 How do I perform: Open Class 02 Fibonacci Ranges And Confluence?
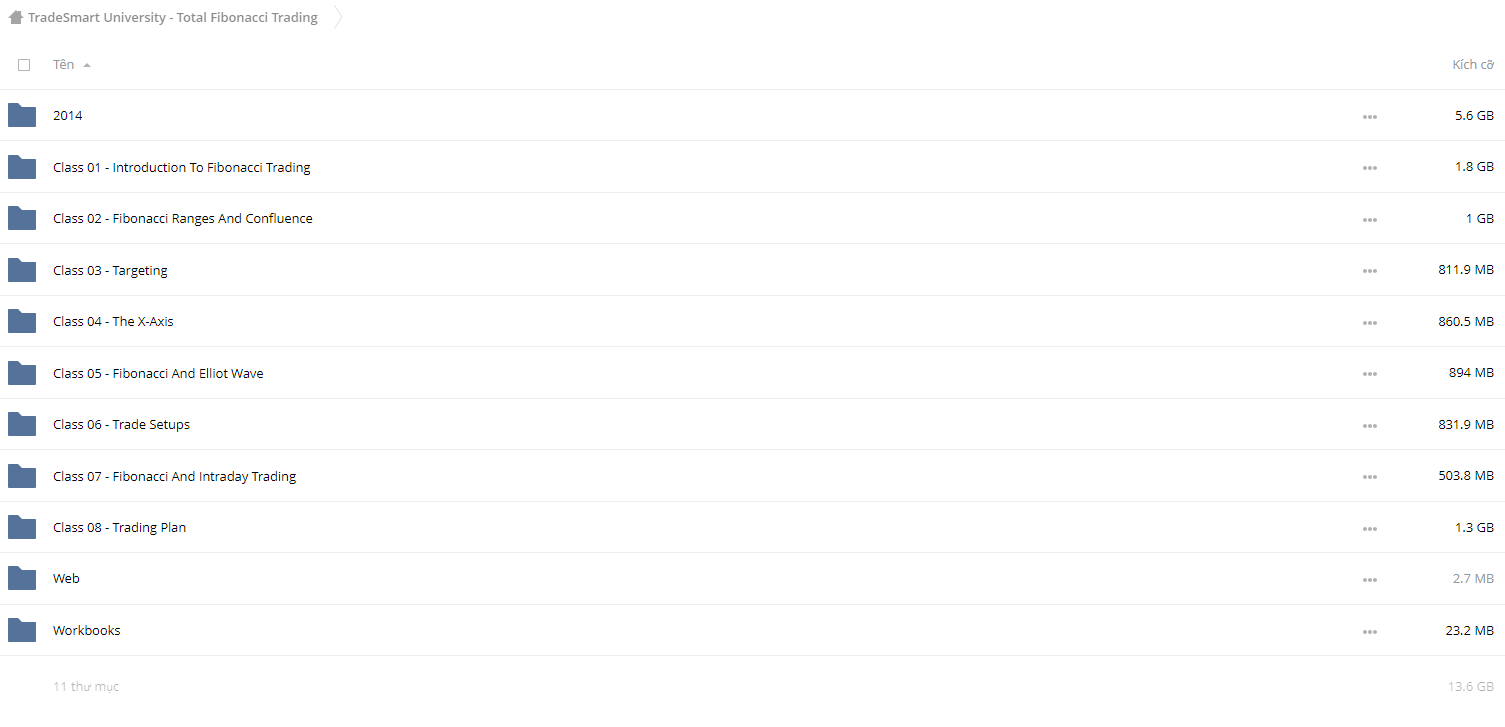click(x=182, y=219)
